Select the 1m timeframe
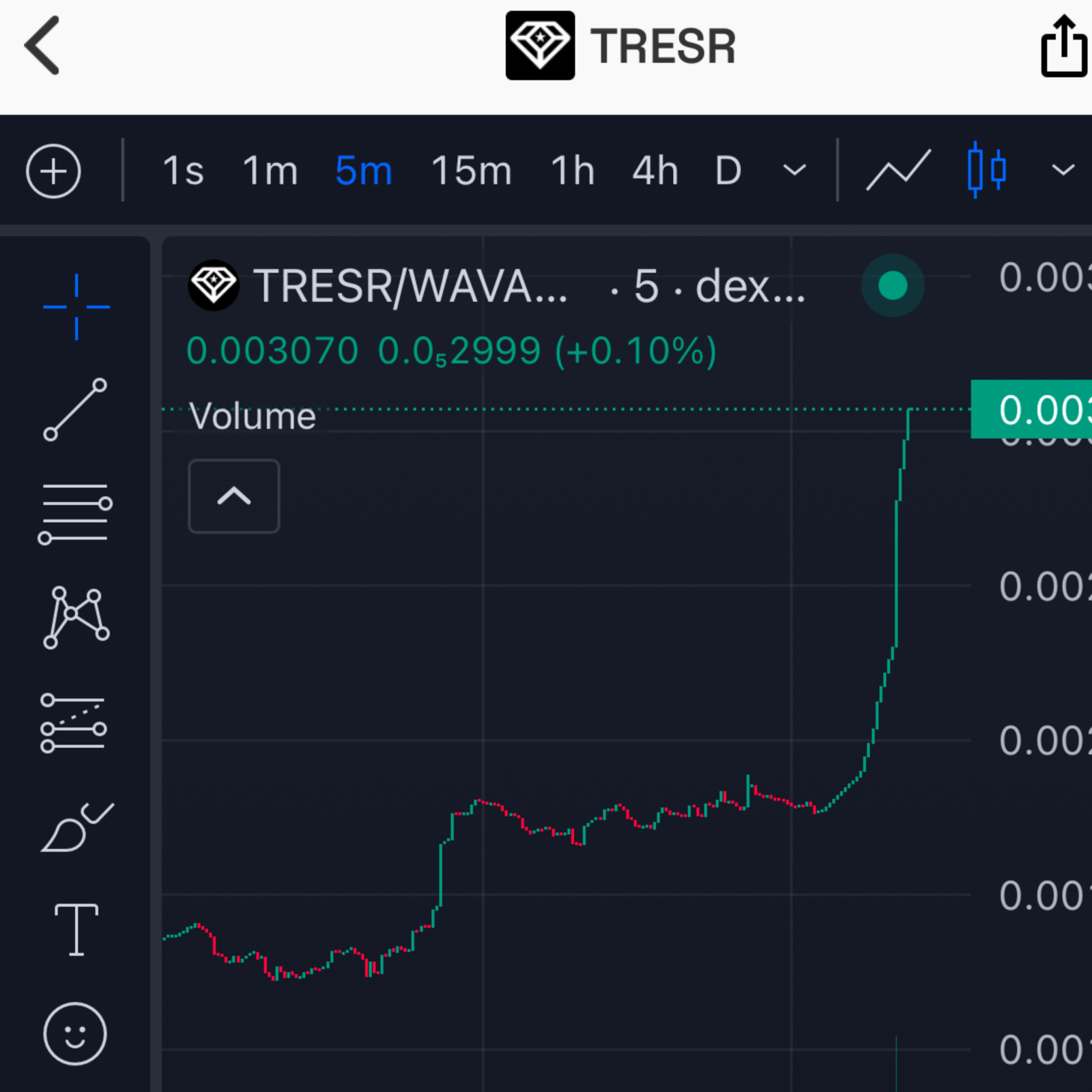The width and height of the screenshot is (1092, 1092). coord(270,171)
